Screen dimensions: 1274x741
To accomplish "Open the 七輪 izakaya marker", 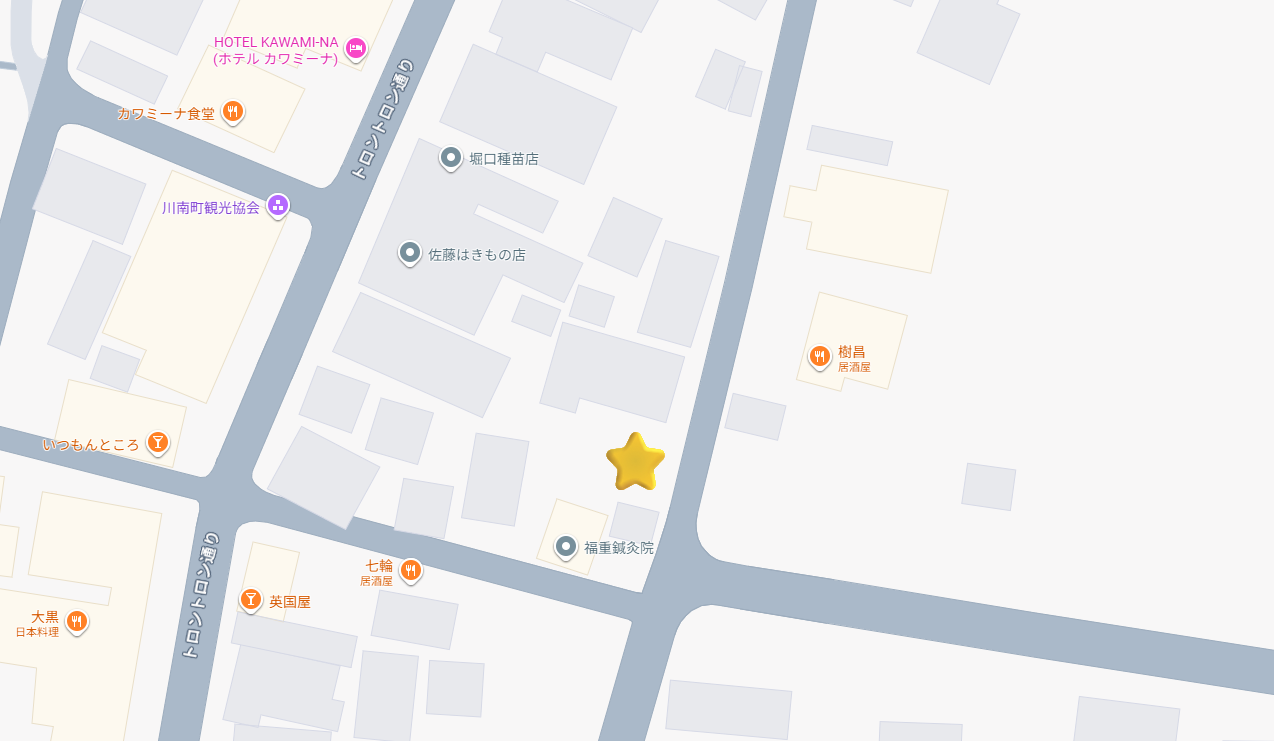I will pyautogui.click(x=410, y=570).
